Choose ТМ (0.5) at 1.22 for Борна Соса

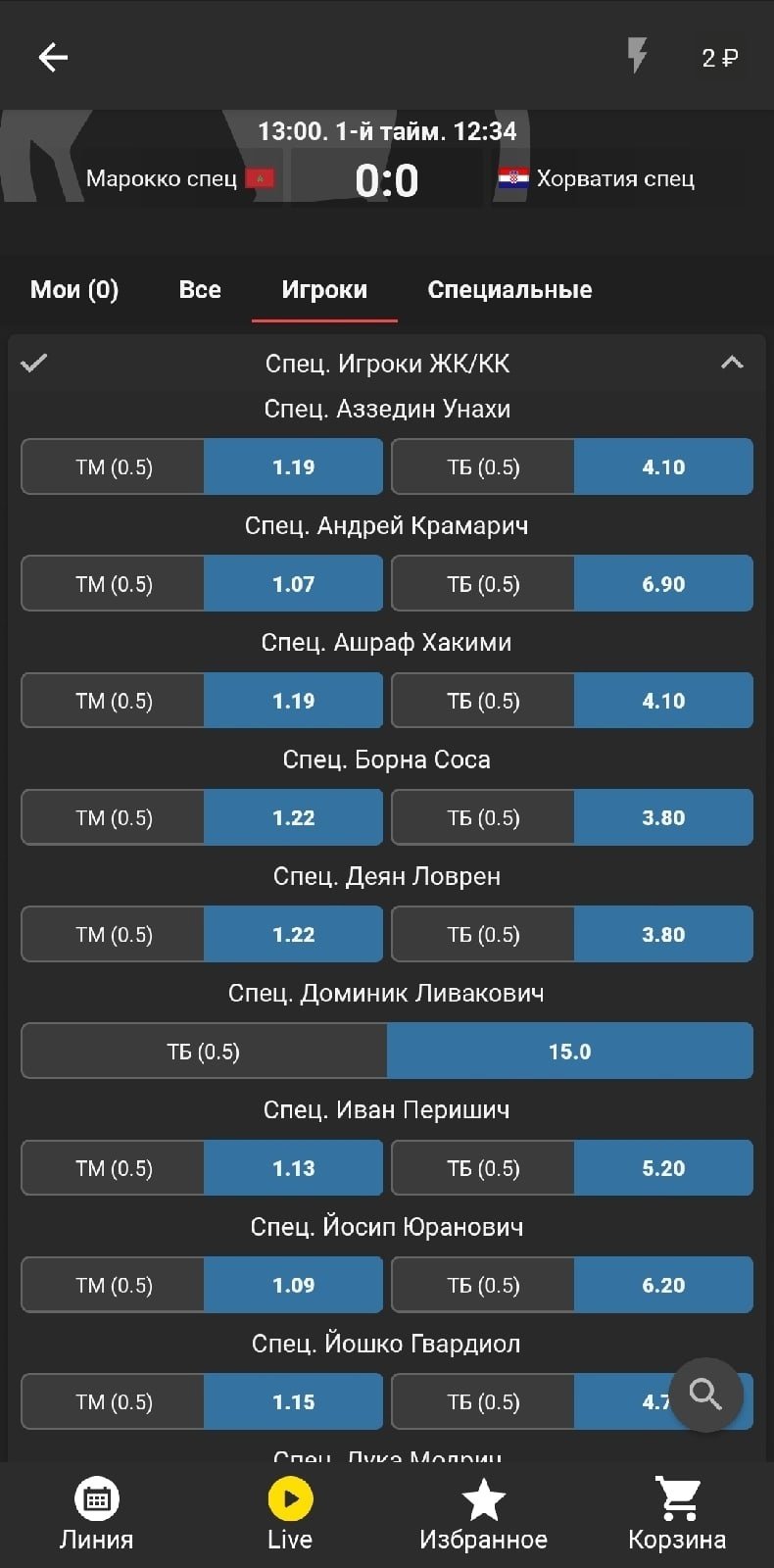(292, 817)
